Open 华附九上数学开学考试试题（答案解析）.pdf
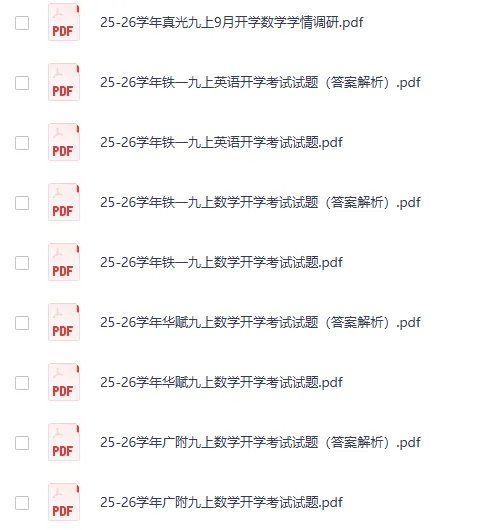 (260, 322)
